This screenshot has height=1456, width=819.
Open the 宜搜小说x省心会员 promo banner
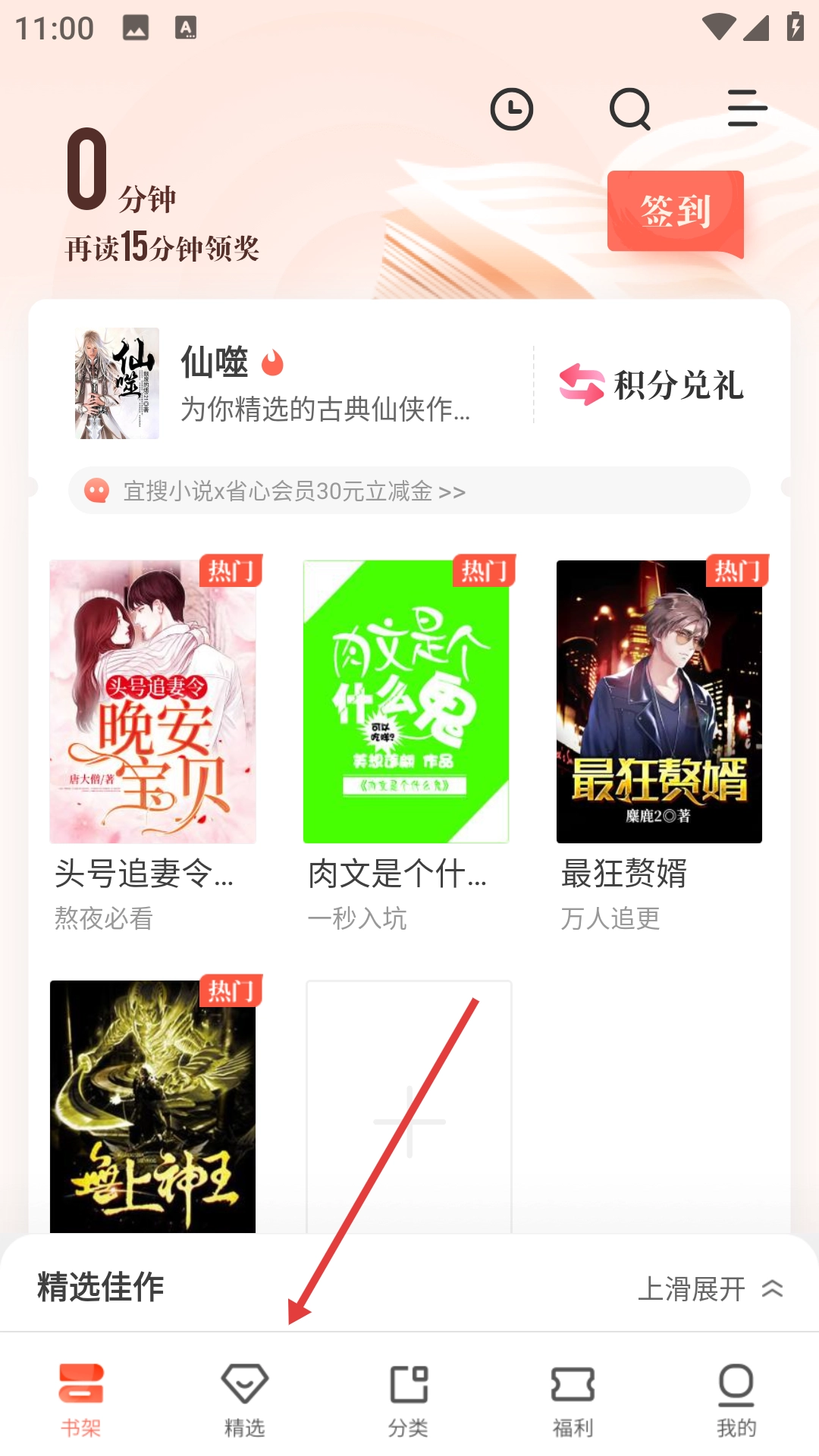tap(409, 491)
